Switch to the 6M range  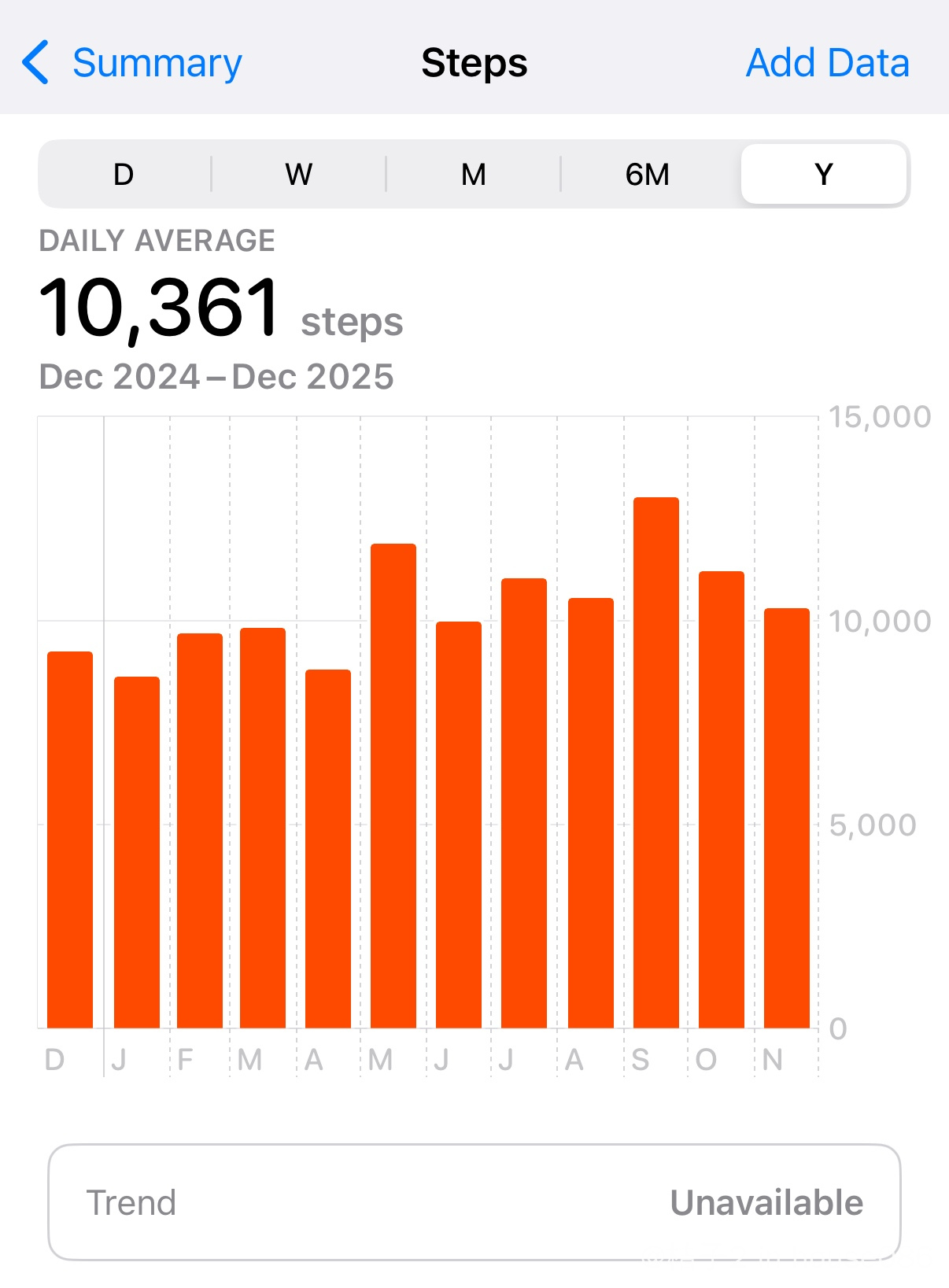point(647,174)
